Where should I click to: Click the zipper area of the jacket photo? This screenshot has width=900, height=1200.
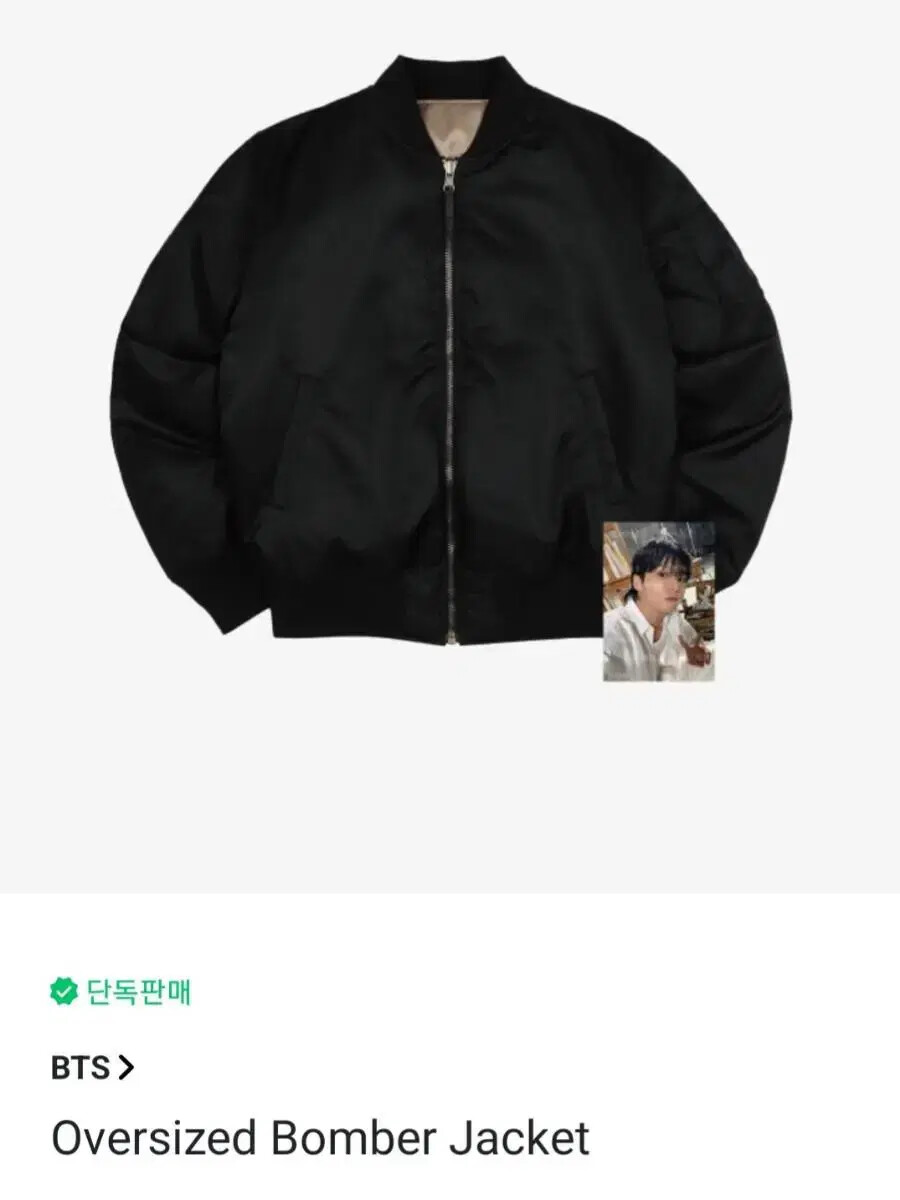[x=450, y=400]
